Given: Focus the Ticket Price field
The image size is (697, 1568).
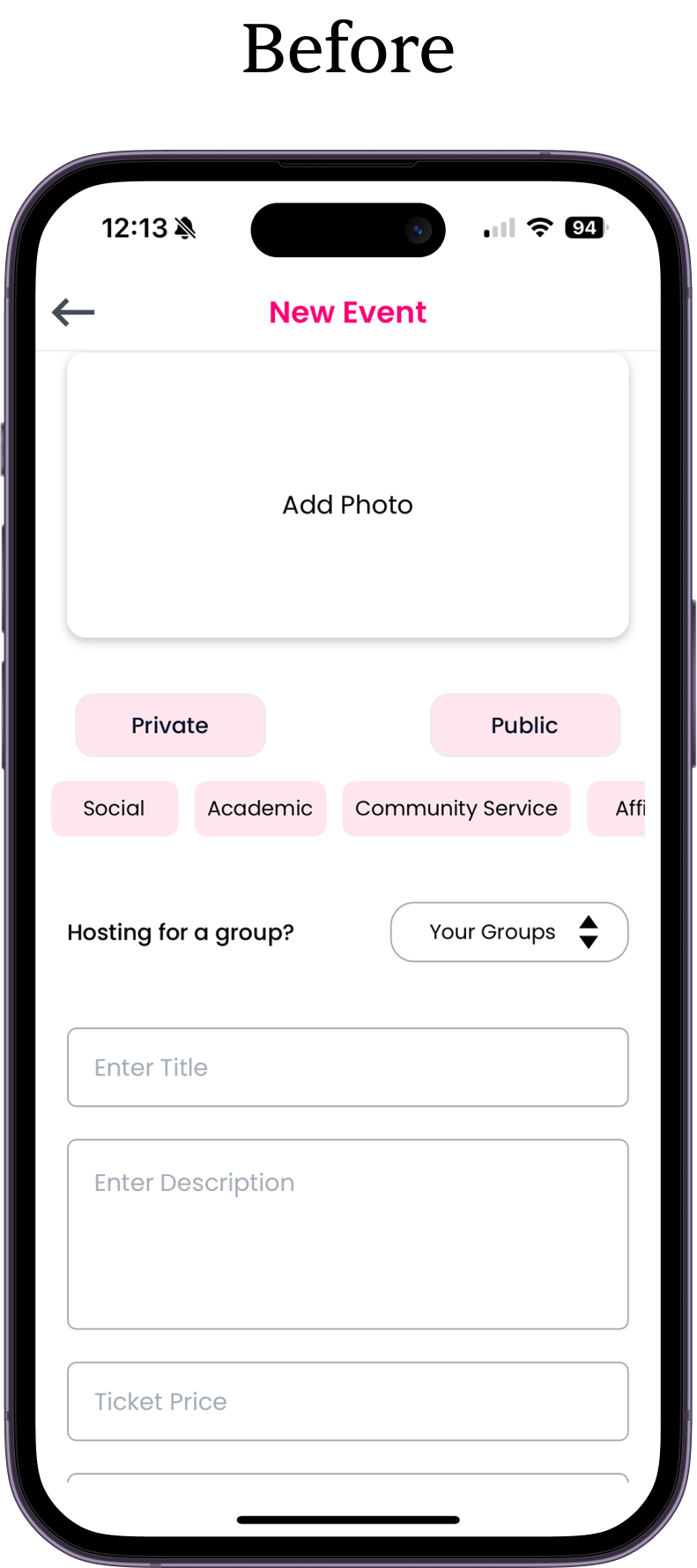Looking at the screenshot, I should coord(348,1402).
